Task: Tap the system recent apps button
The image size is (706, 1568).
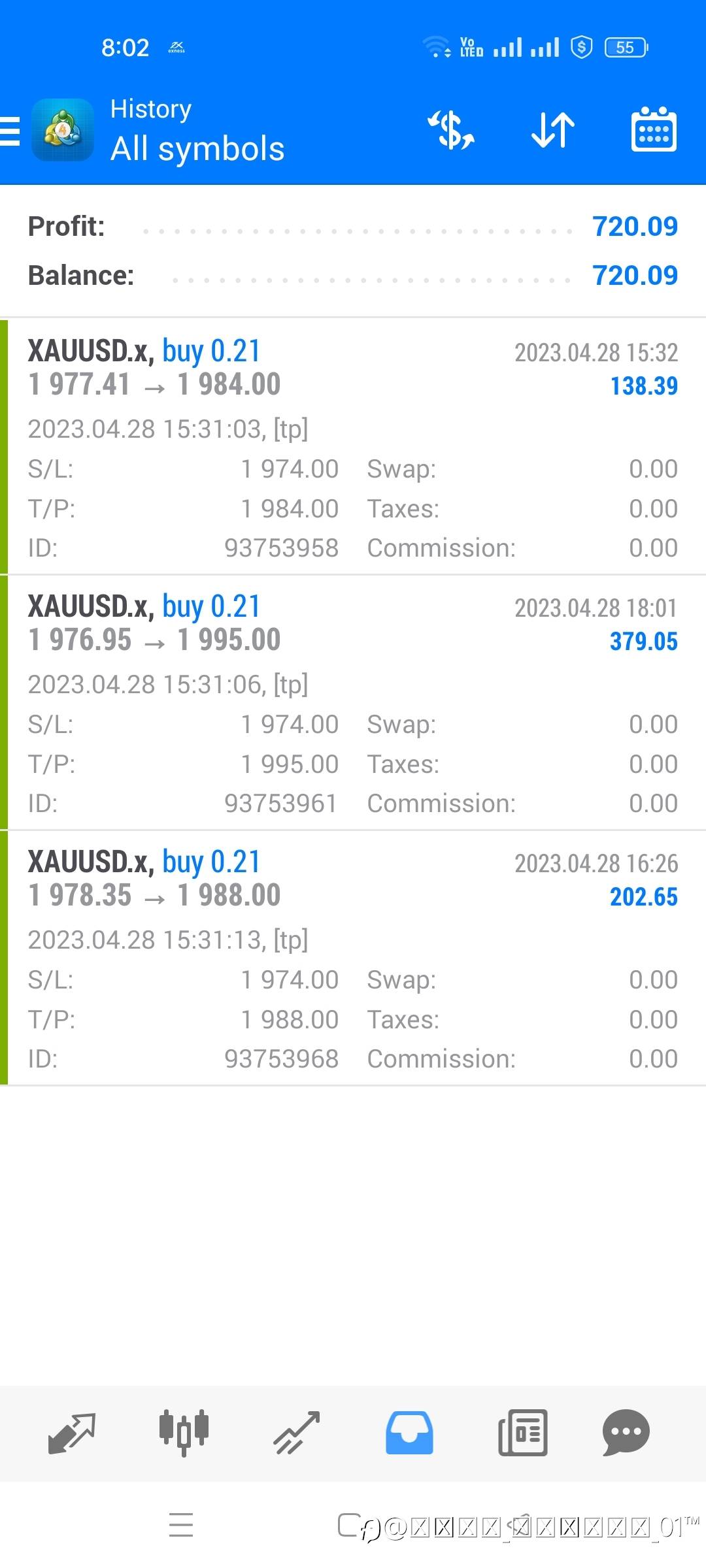Action: pyautogui.click(x=181, y=1524)
